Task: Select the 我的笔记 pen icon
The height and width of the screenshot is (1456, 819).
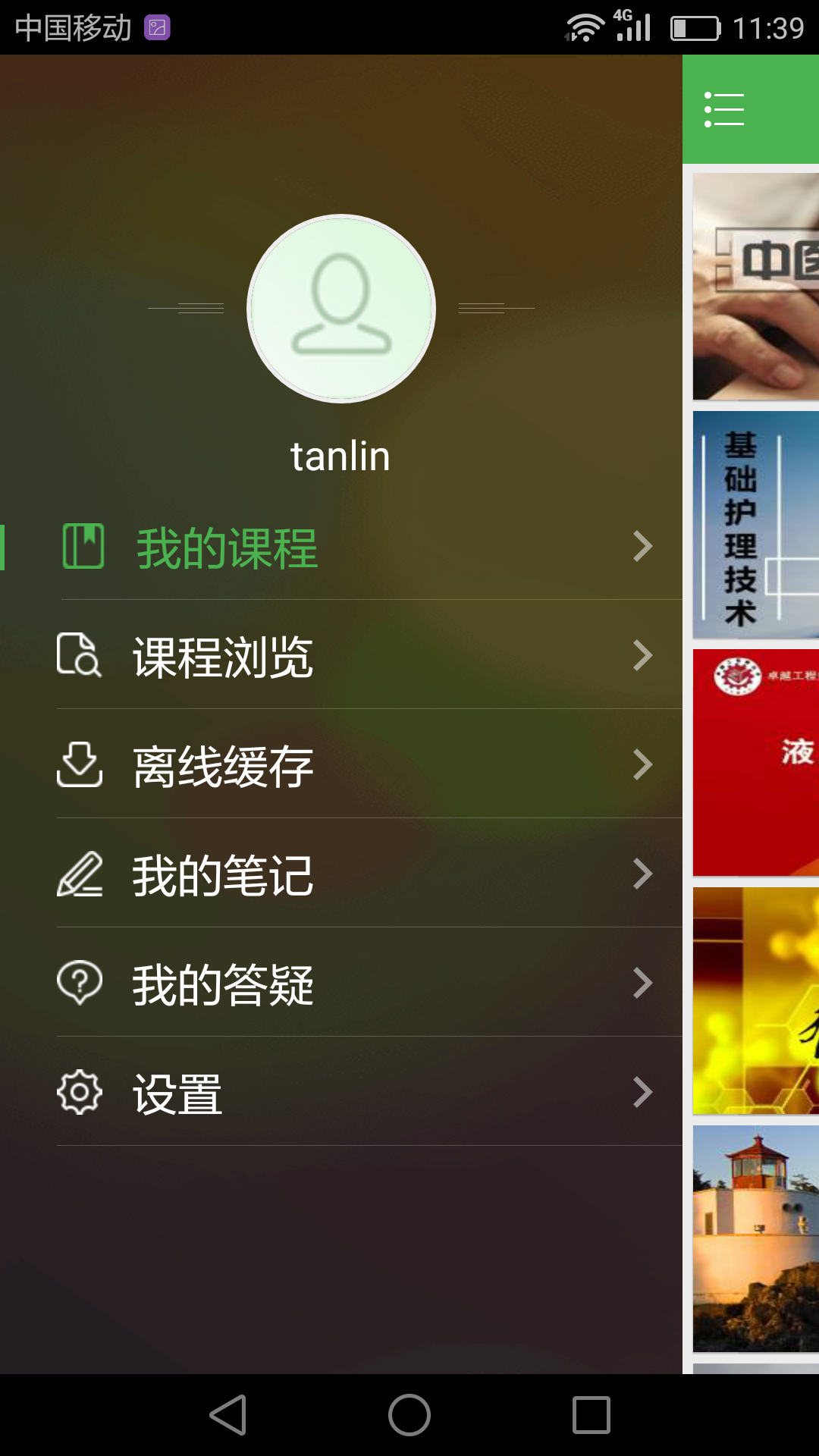Action: tap(78, 874)
